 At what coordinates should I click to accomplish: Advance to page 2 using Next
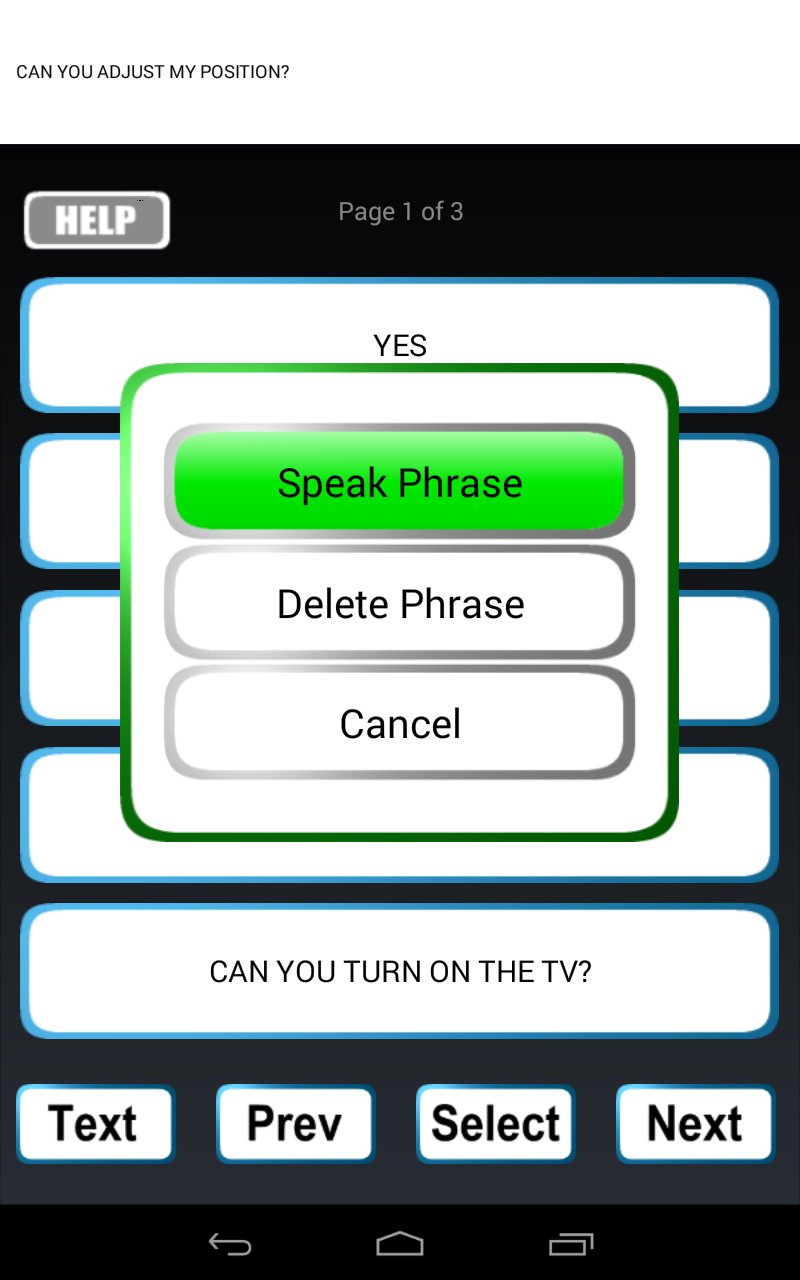695,1123
